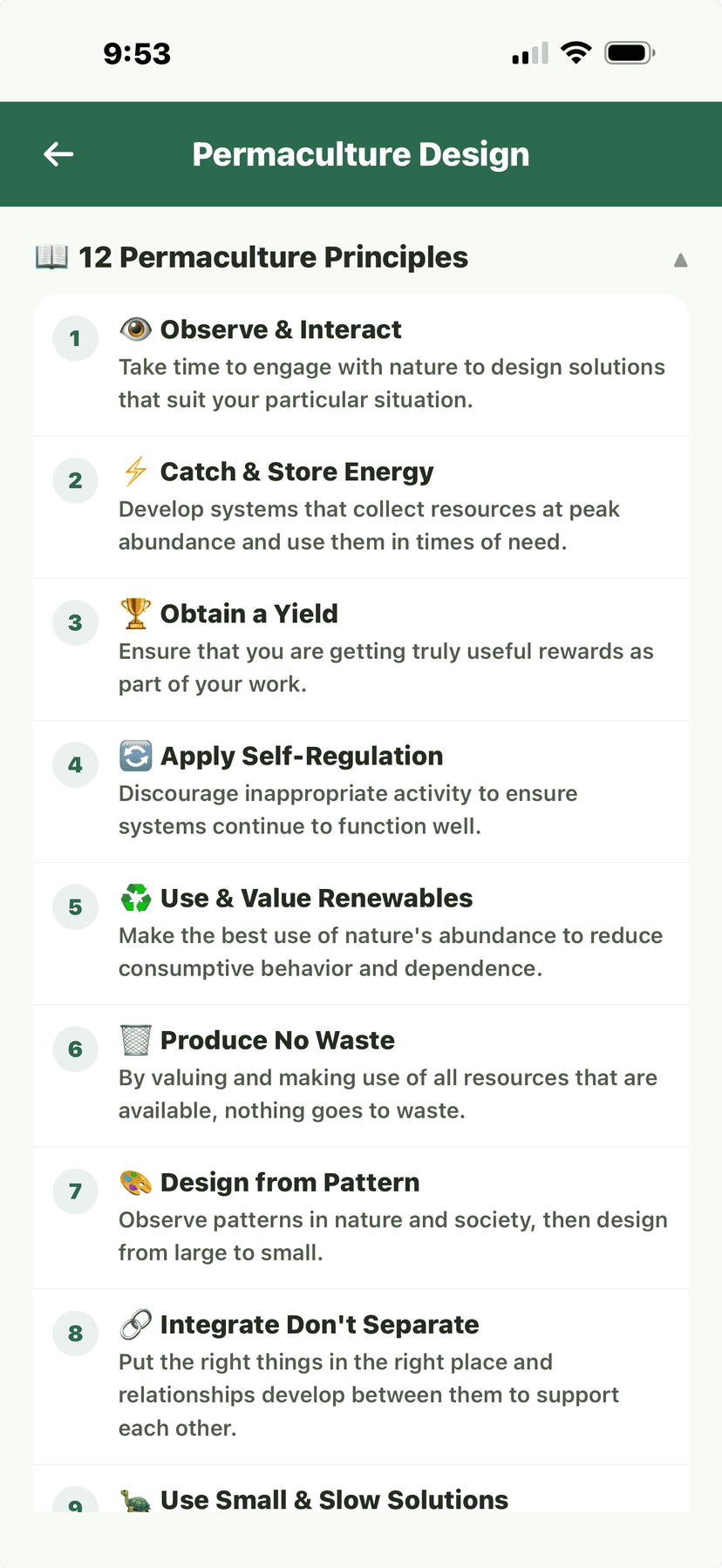Select the Permaculture Design title bar
The width and height of the screenshot is (722, 1568).
(361, 153)
